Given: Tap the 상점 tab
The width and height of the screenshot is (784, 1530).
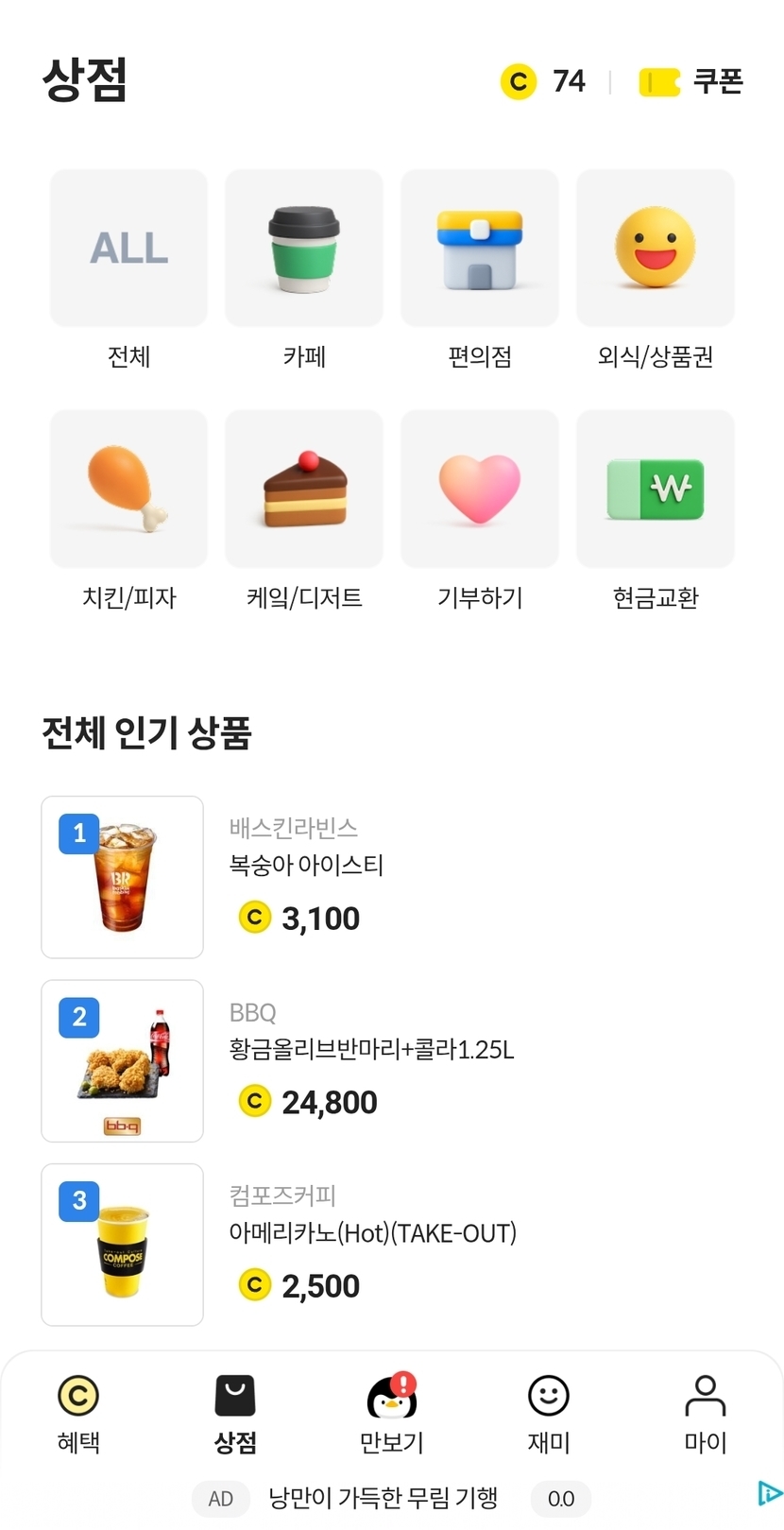Looking at the screenshot, I should (x=235, y=1413).
